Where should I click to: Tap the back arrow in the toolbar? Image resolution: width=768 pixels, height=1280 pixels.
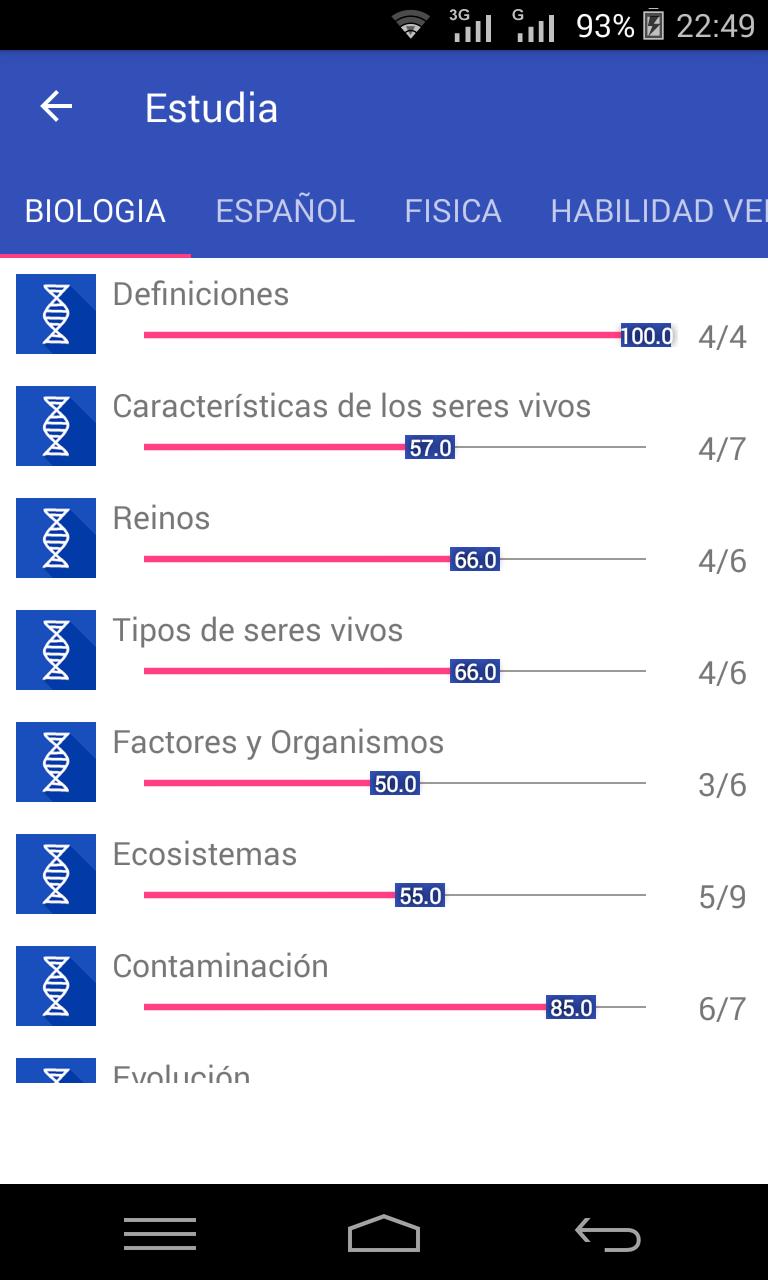[x=56, y=107]
